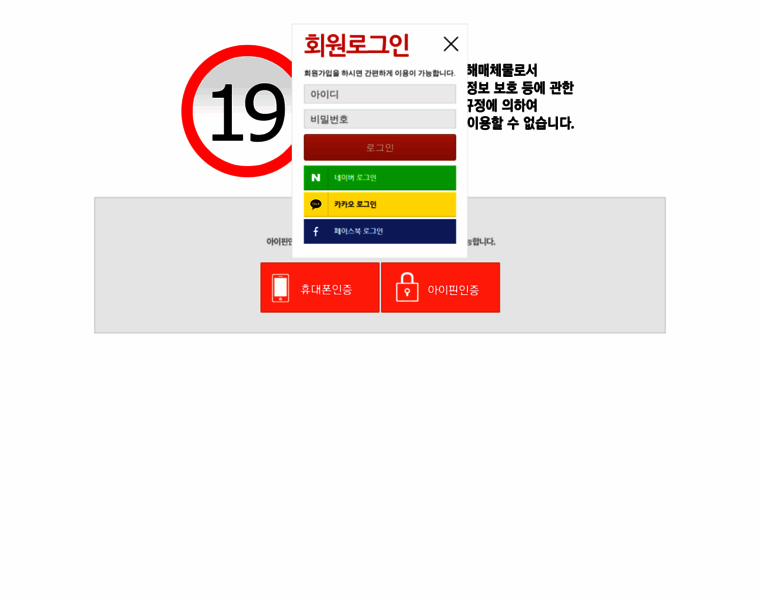Log in with 네이버 로그인

click(379, 178)
